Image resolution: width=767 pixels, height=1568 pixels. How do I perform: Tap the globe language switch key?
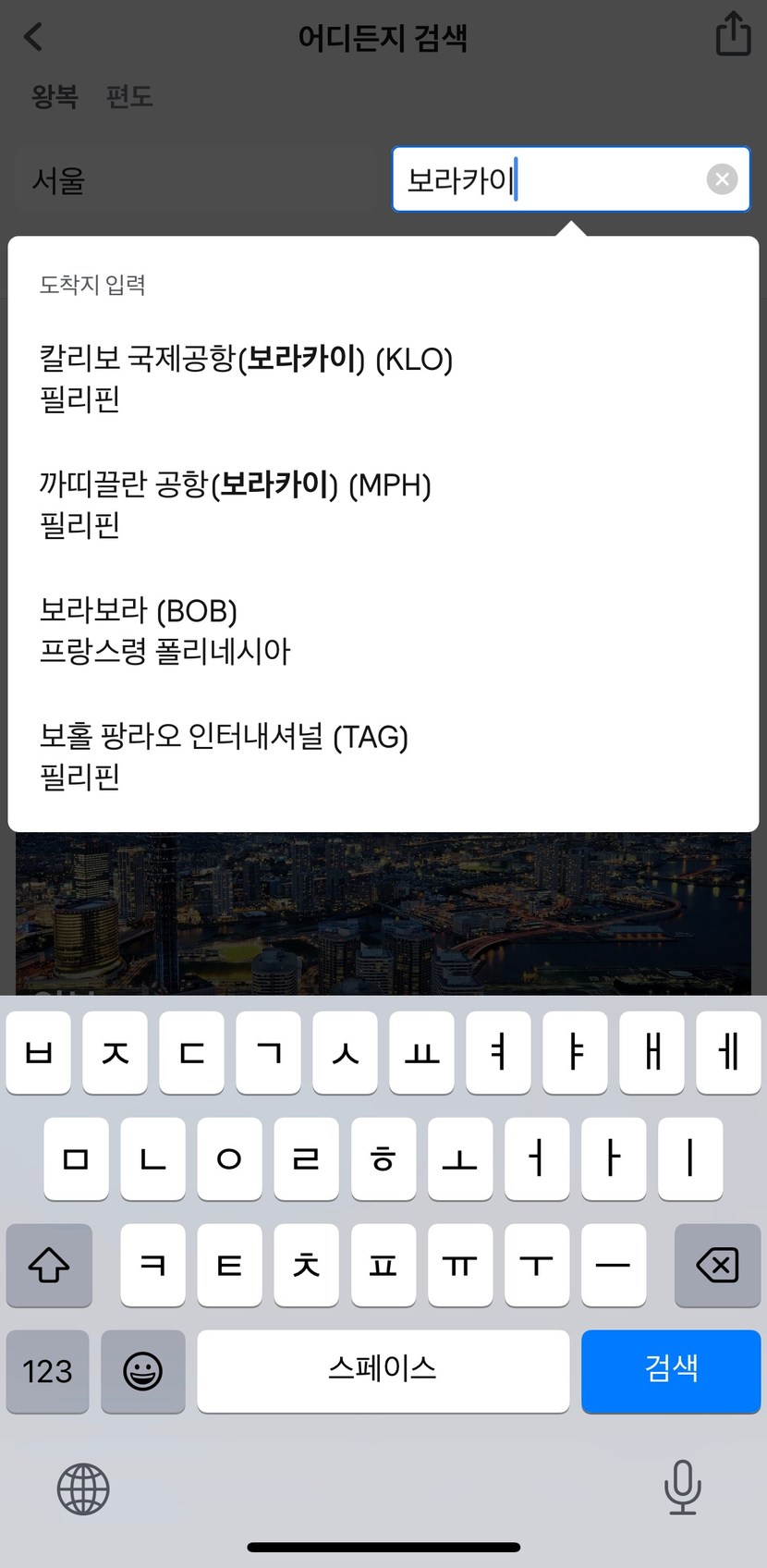[x=83, y=1488]
